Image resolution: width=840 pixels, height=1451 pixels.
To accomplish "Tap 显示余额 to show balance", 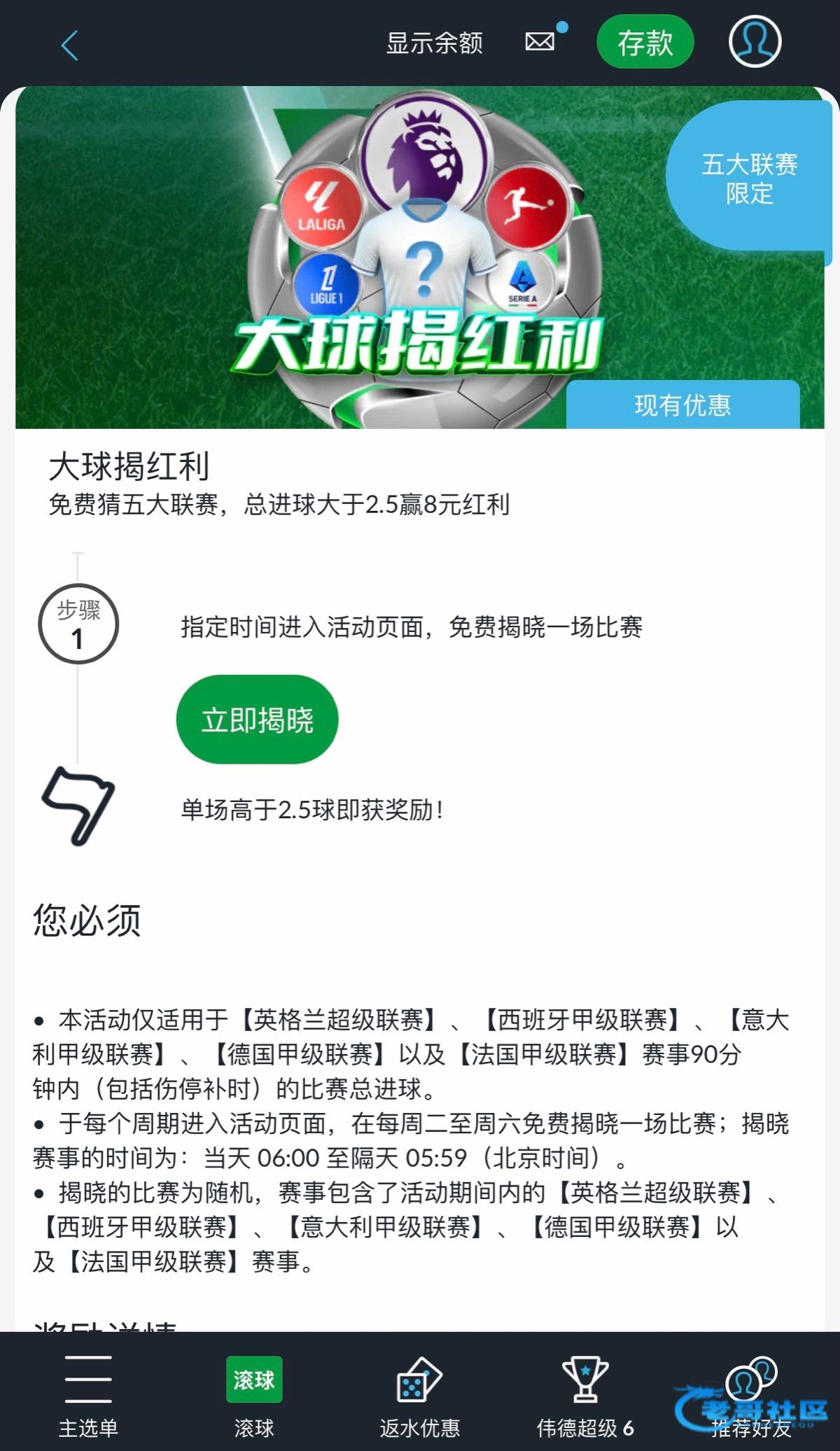I will pos(434,43).
